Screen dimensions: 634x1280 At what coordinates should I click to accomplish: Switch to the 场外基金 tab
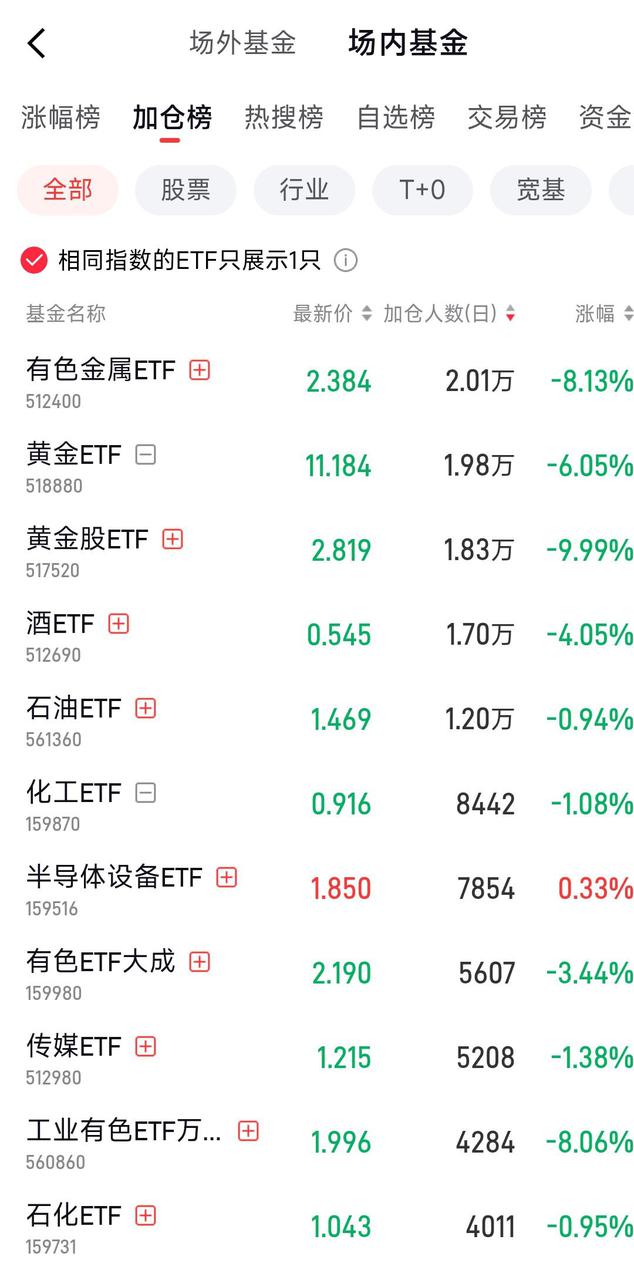click(x=243, y=43)
